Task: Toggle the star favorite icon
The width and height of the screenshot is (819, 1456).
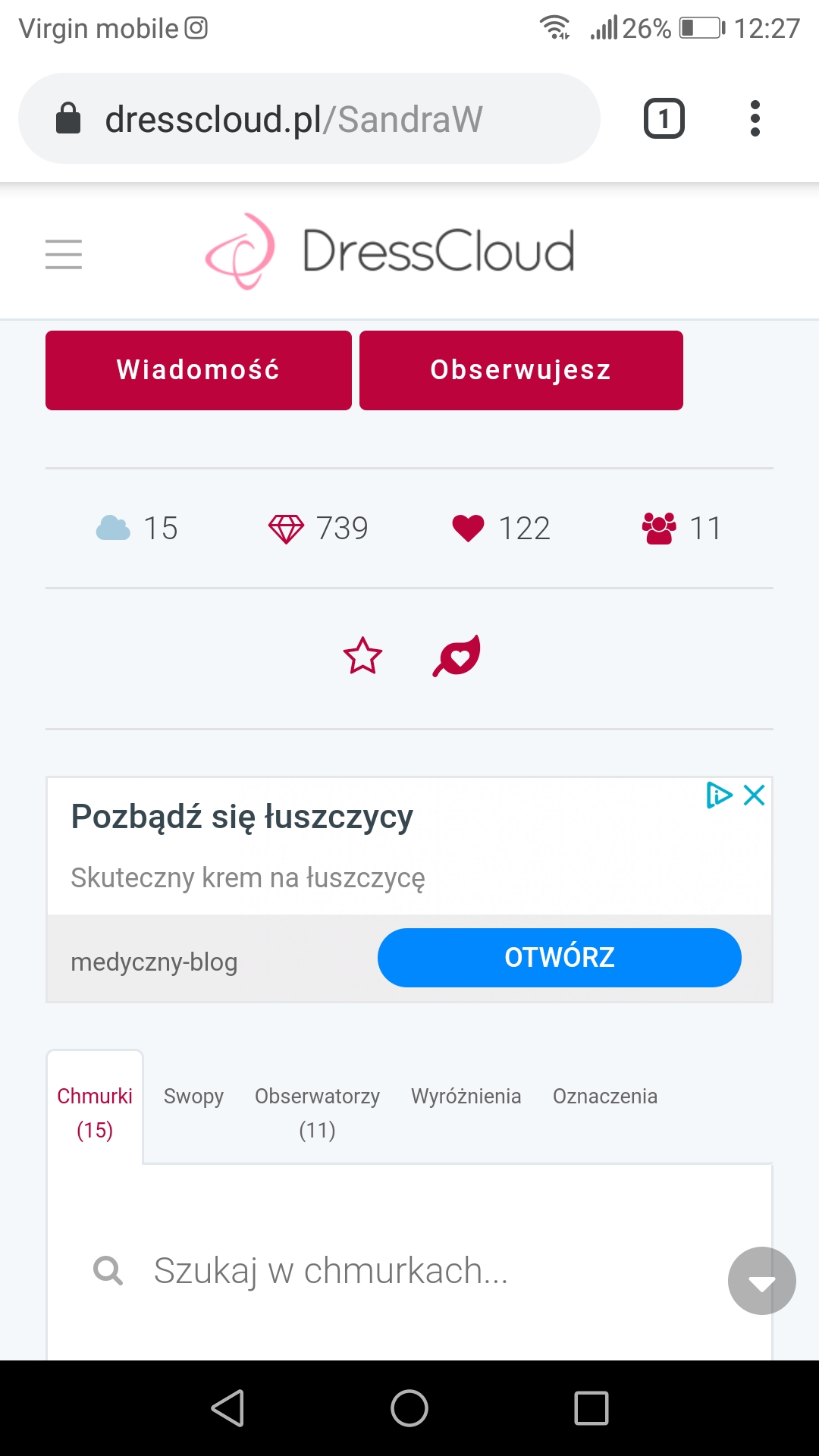Action: [362, 657]
